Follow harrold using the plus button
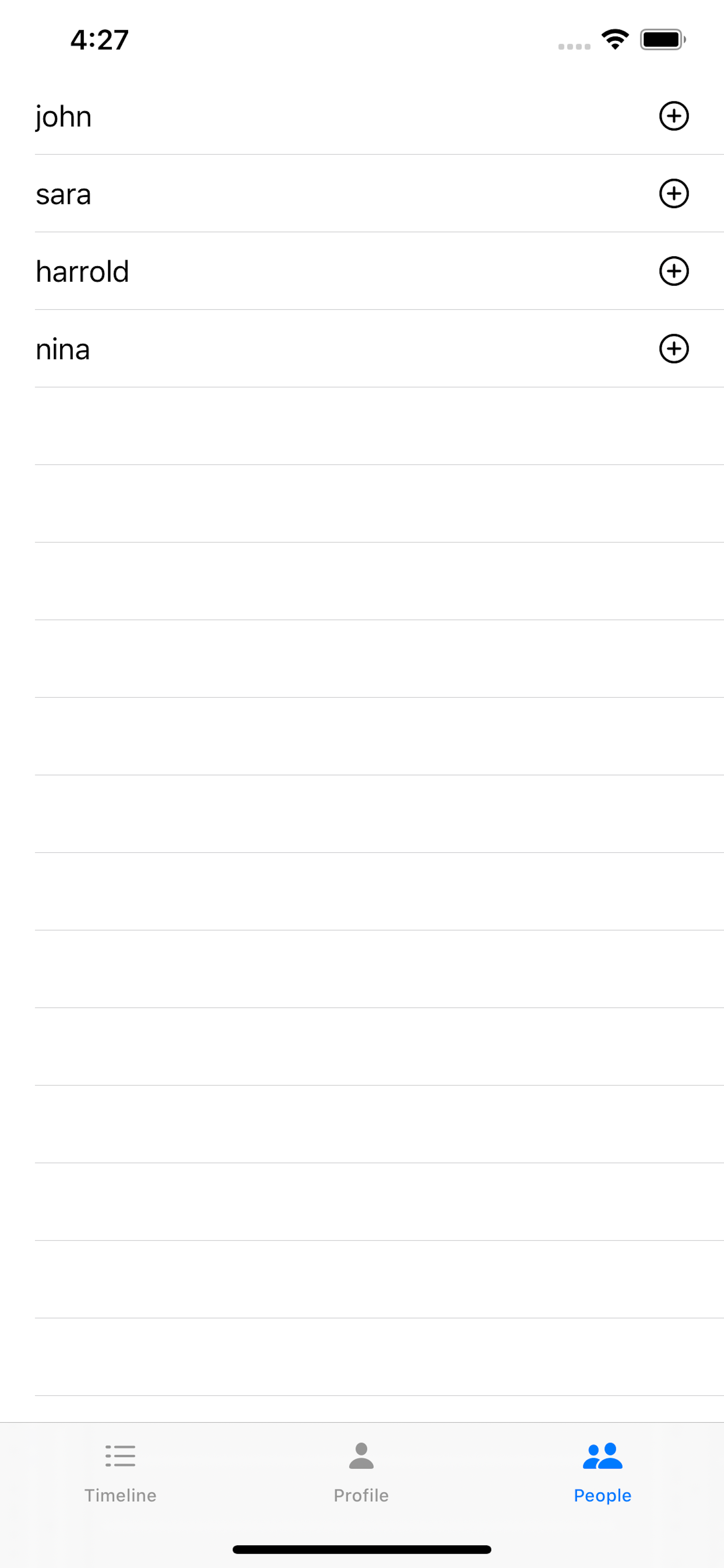Viewport: 724px width, 1568px height. click(x=673, y=271)
